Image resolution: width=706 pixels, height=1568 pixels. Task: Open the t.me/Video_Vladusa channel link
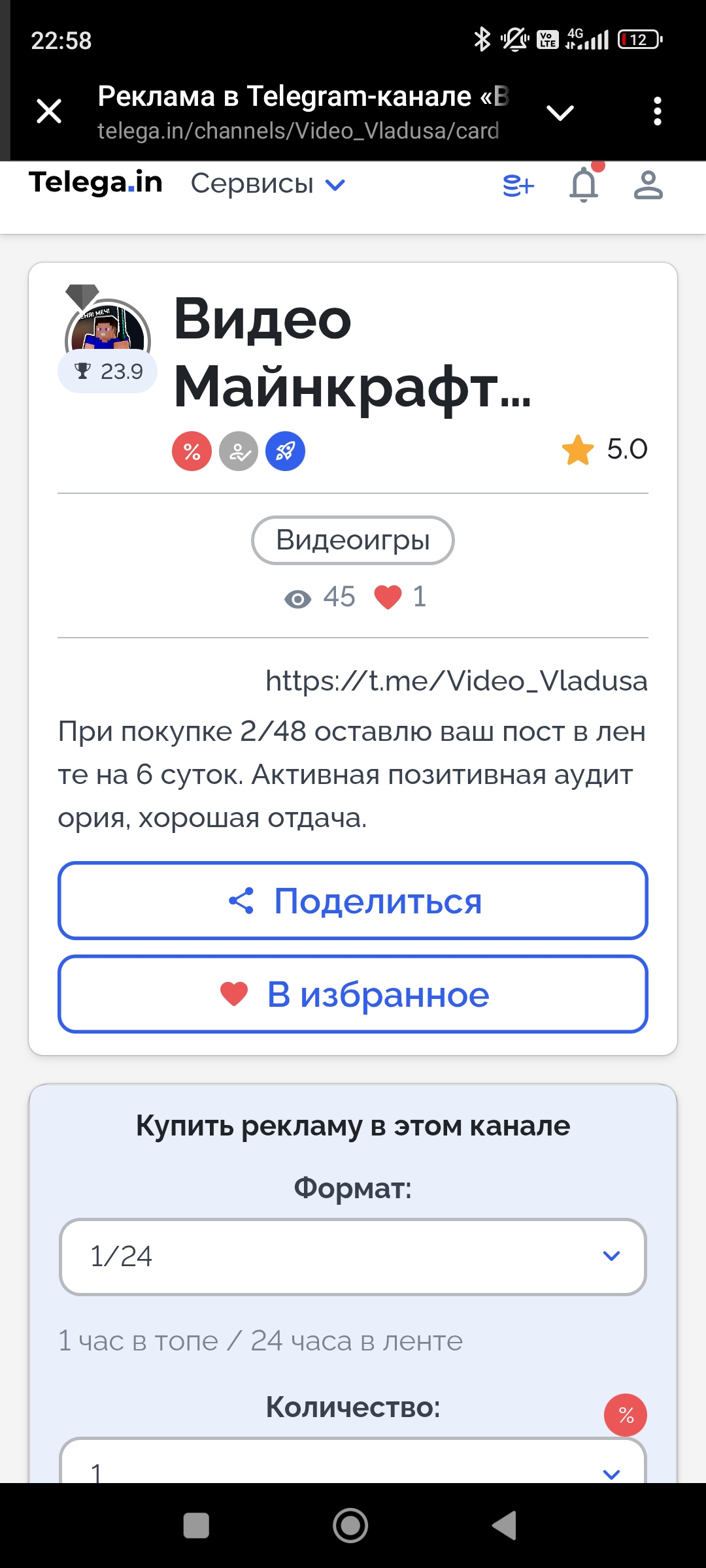coord(456,681)
